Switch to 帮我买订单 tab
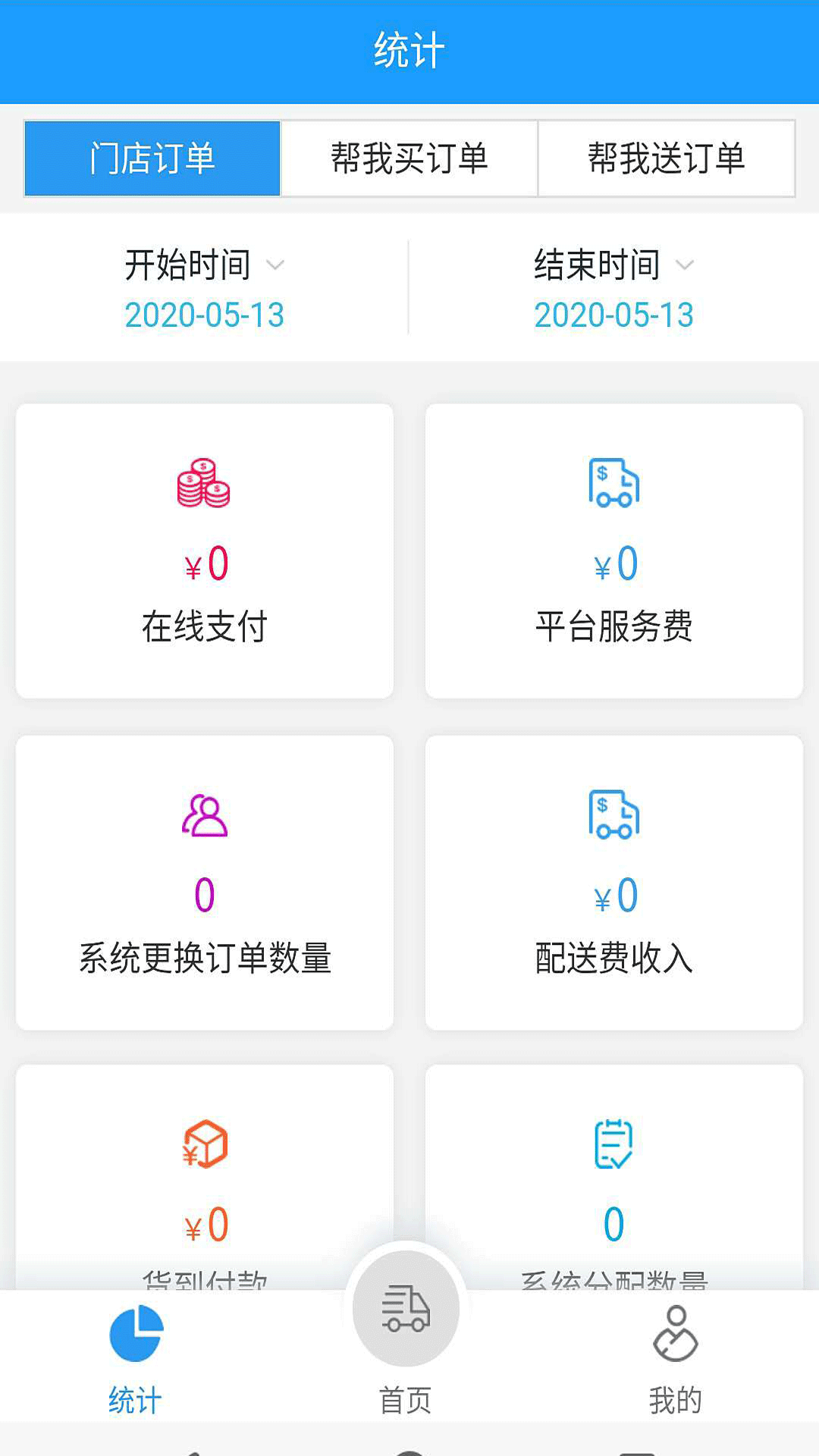The height and width of the screenshot is (1456, 819). tap(409, 158)
